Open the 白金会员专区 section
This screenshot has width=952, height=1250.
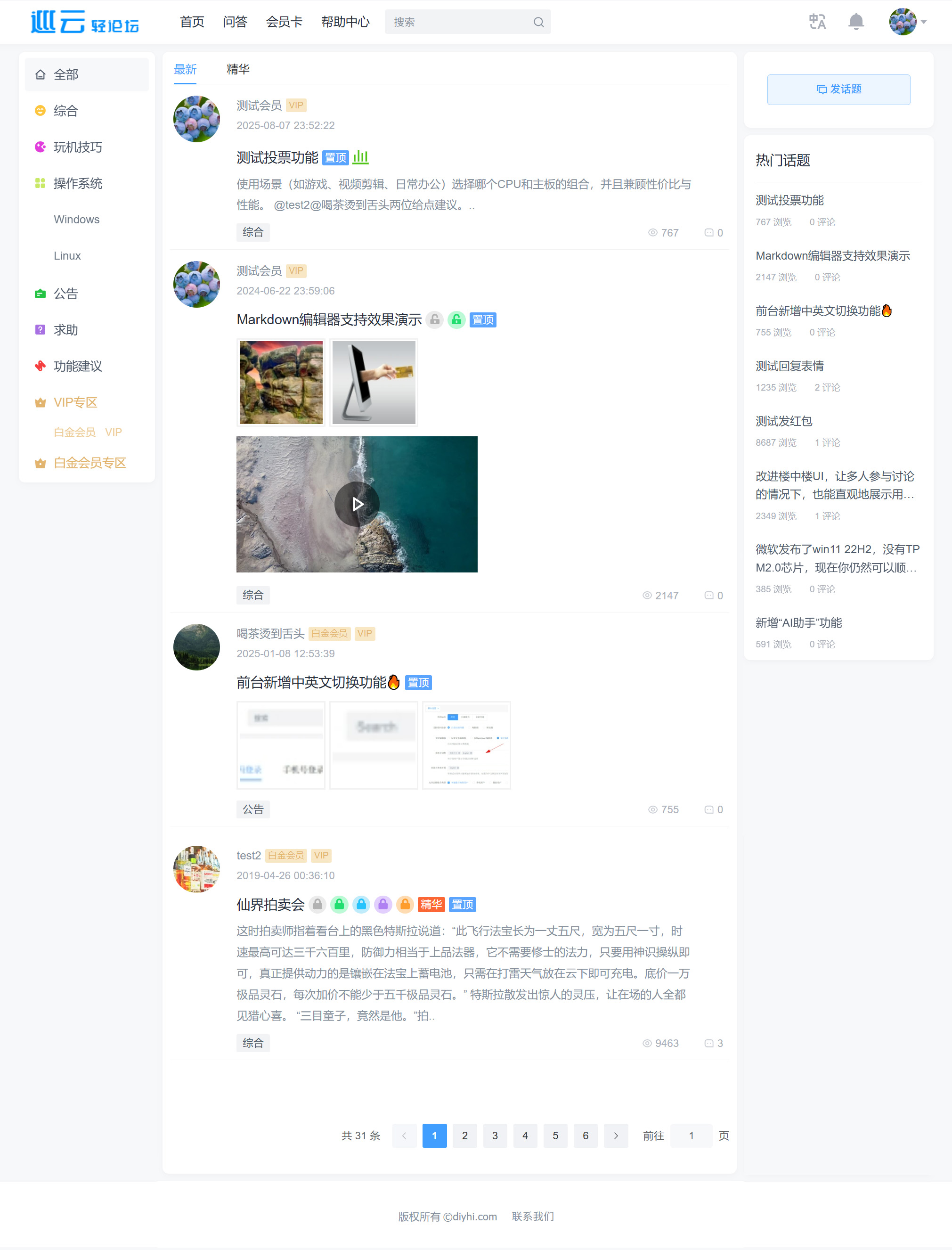click(x=90, y=463)
